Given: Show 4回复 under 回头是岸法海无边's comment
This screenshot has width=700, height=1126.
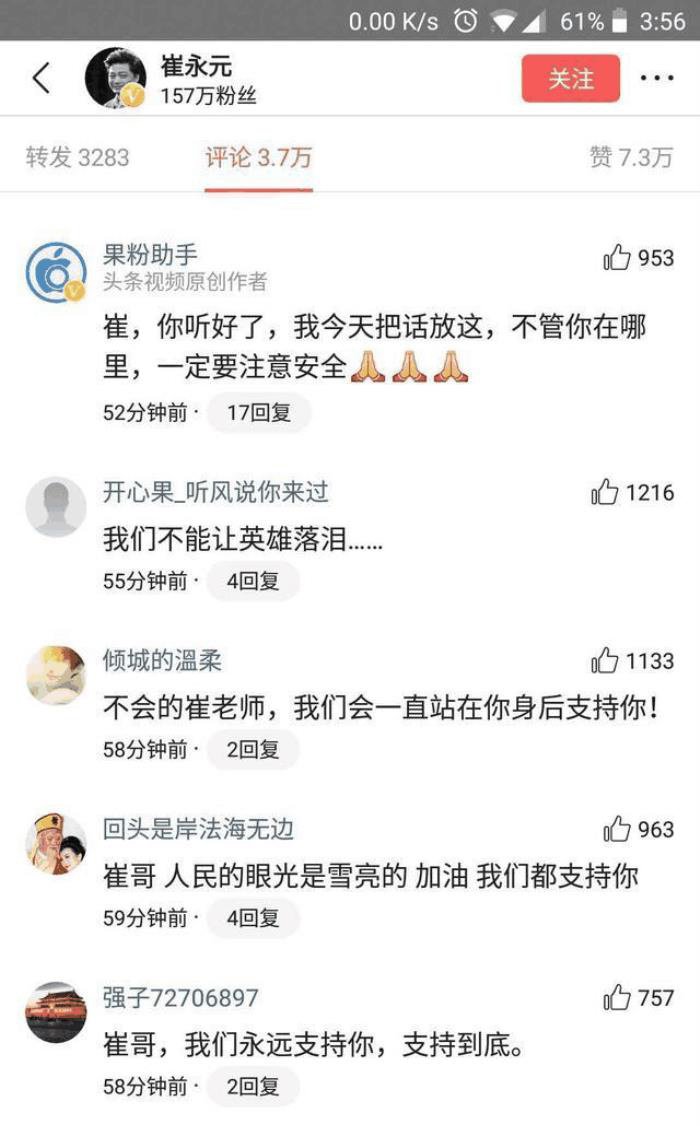Looking at the screenshot, I should (x=252, y=917).
